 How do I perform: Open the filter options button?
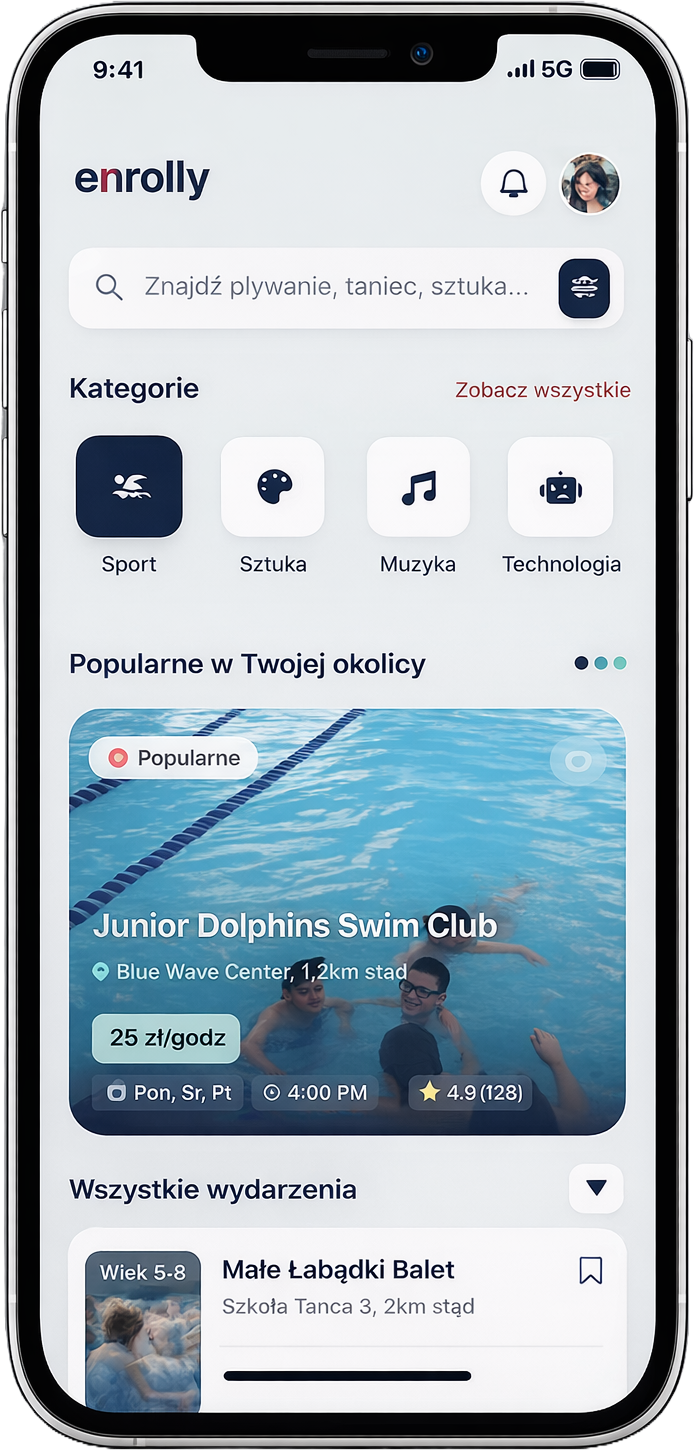coord(584,288)
